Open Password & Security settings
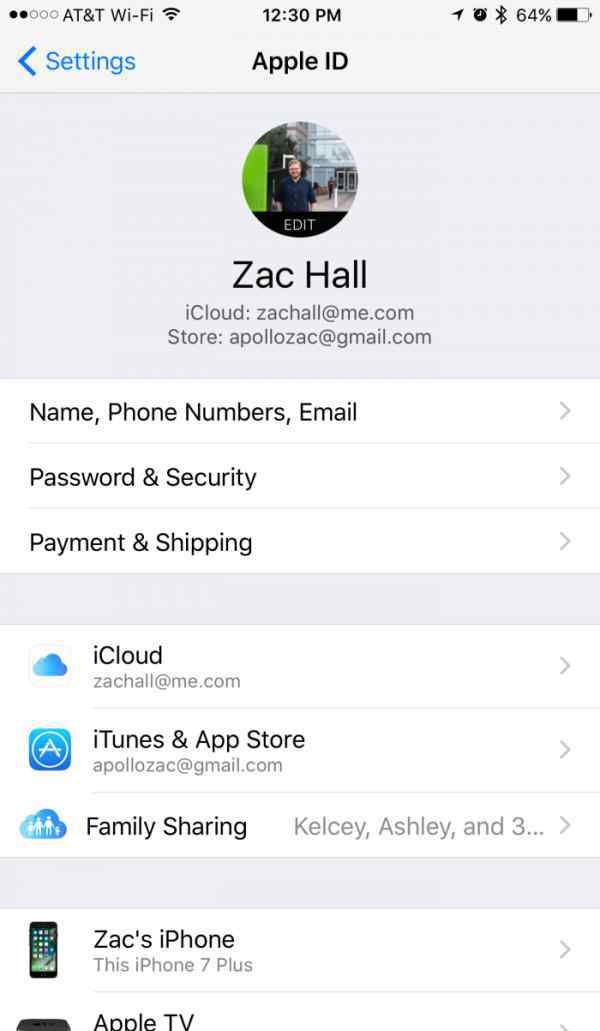Viewport: 600px width, 1031px height. (300, 477)
